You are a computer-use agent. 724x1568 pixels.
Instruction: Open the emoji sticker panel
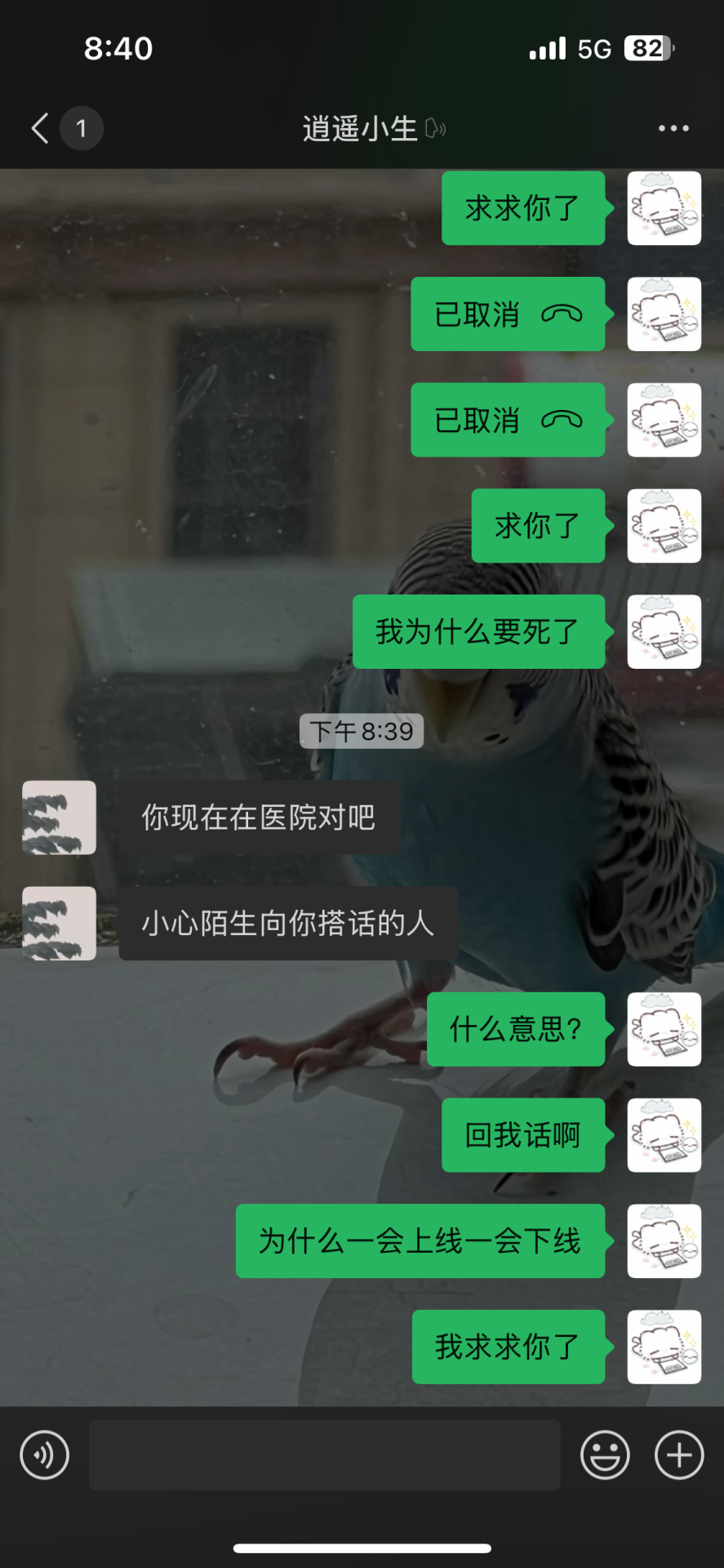click(605, 1454)
